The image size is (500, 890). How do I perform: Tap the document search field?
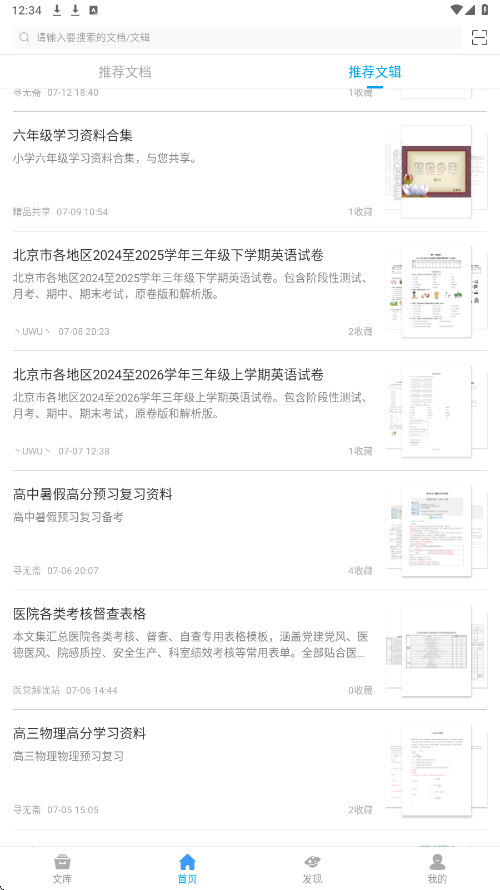click(237, 37)
